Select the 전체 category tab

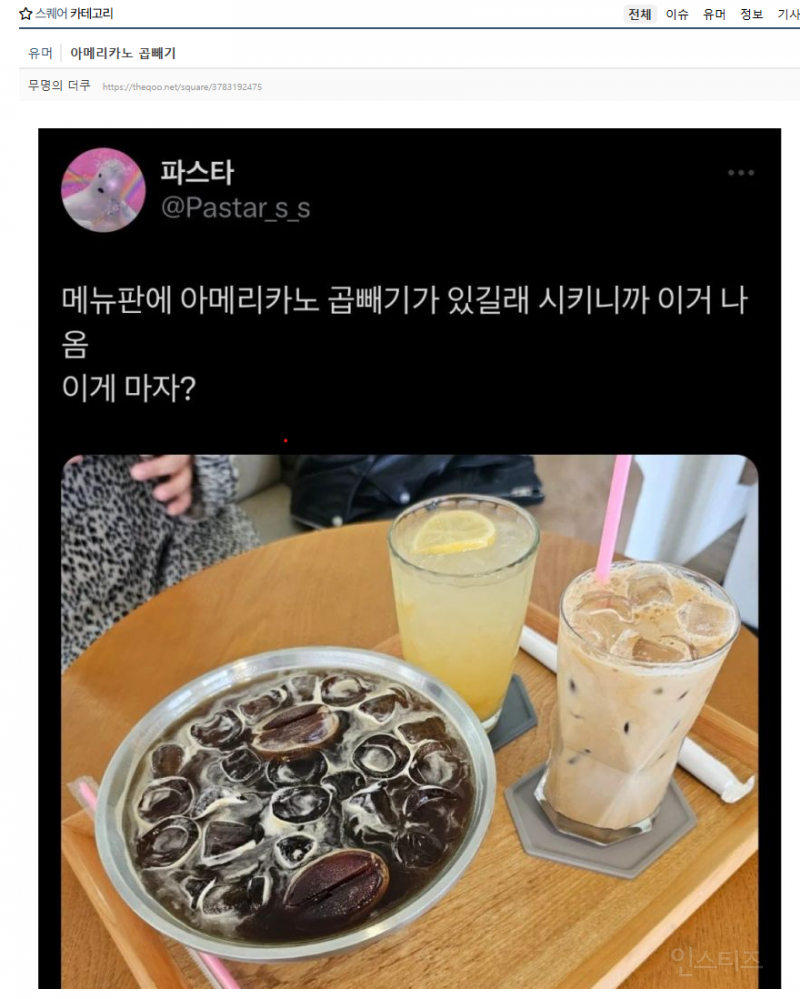(640, 14)
